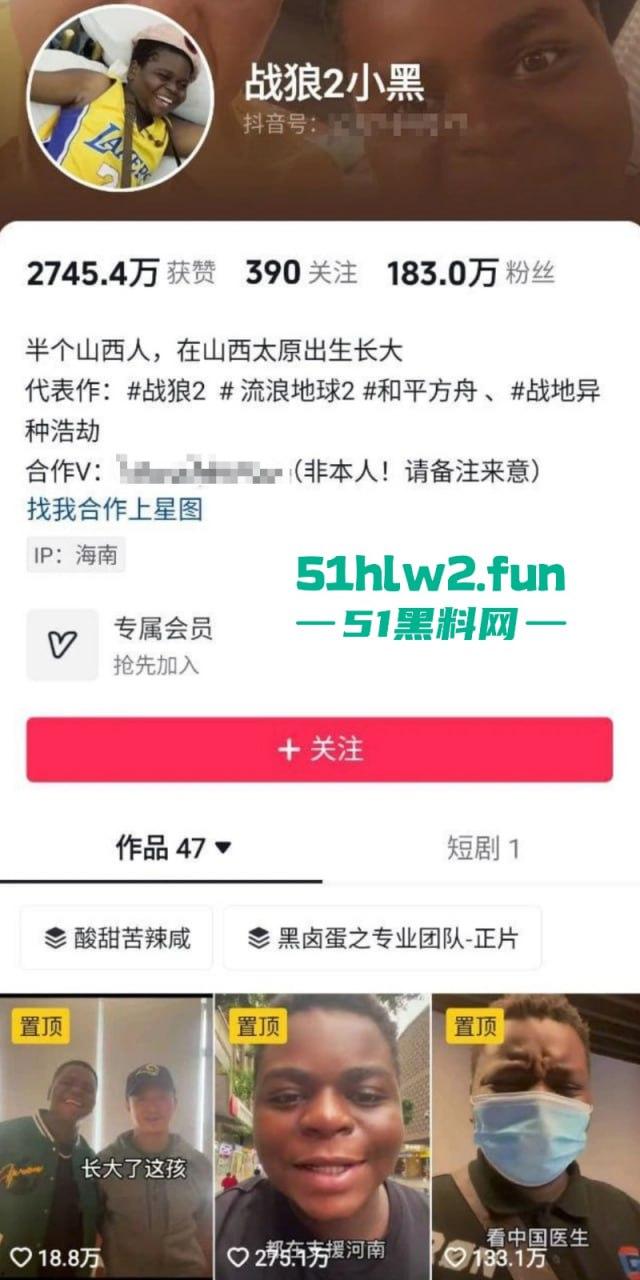Open the 黑卤蛋之专业团队-正片 collection chip

(382, 938)
